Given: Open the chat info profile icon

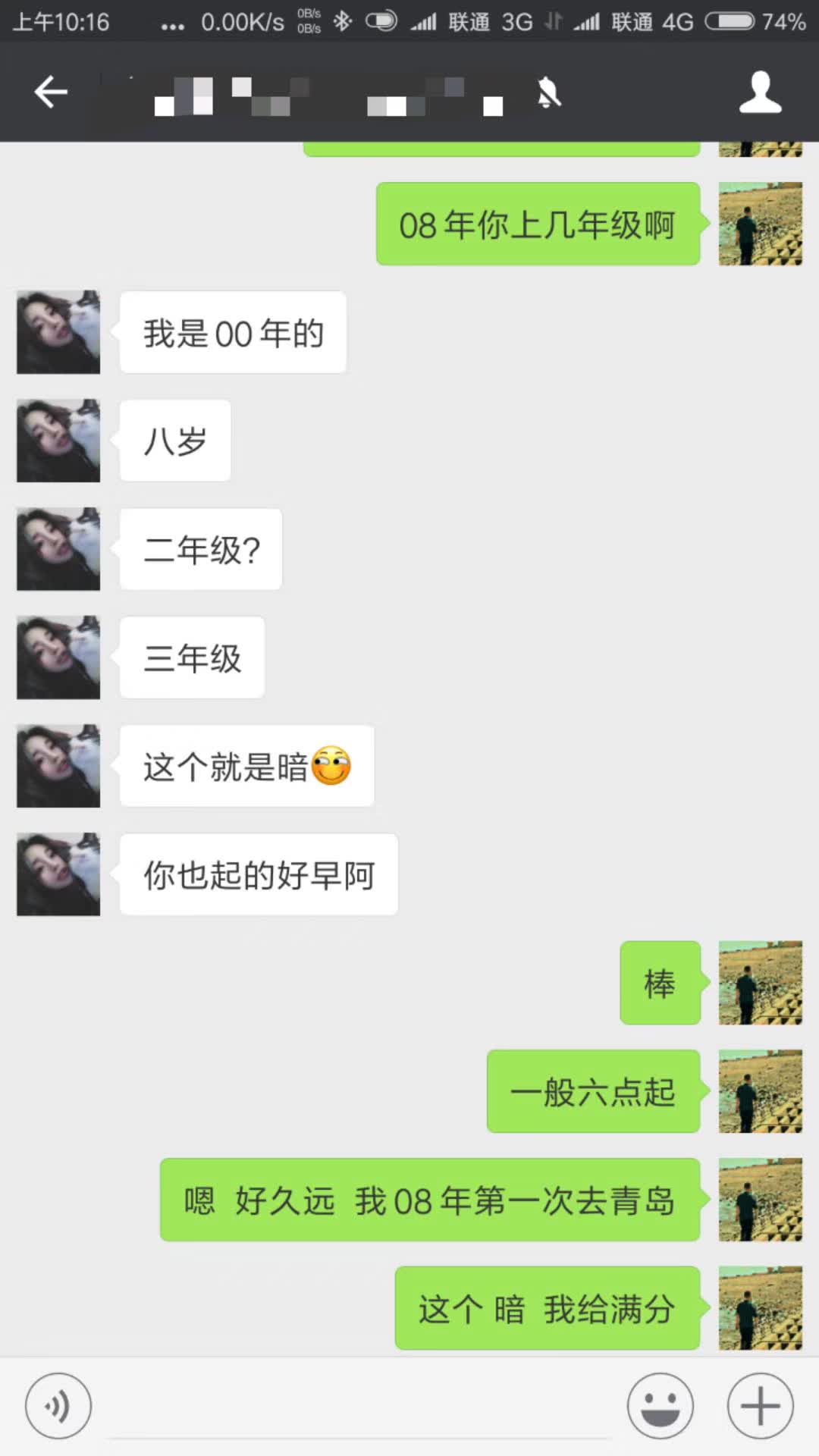Looking at the screenshot, I should pos(760,93).
